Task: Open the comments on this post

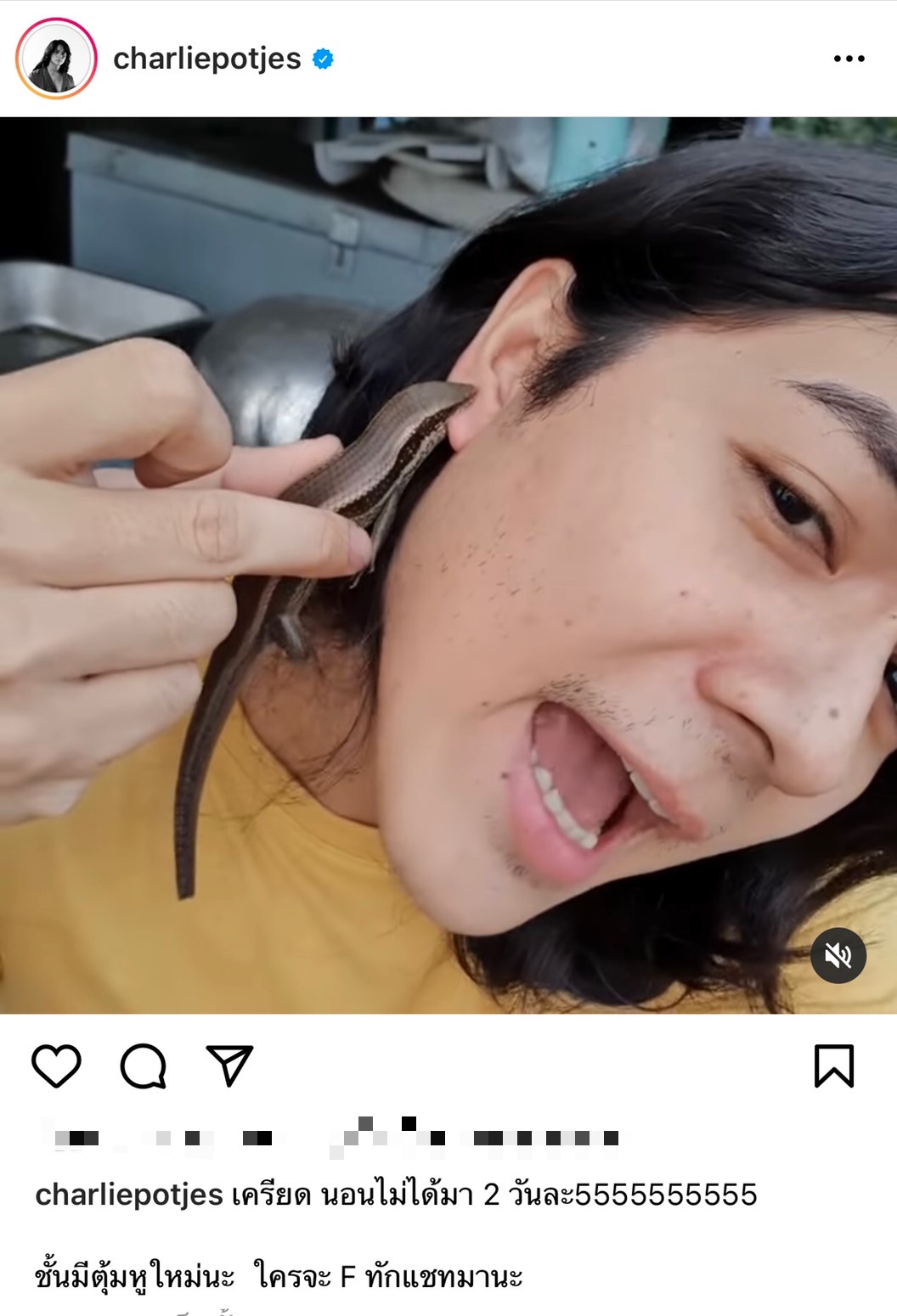Action: pos(143,1066)
